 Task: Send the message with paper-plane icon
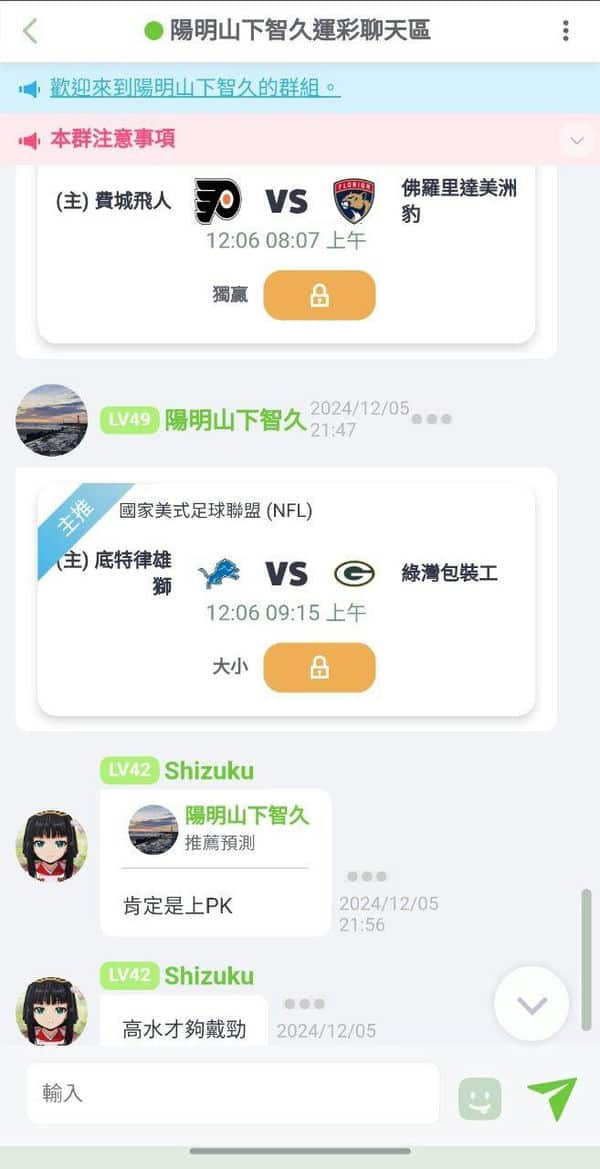click(x=552, y=1097)
